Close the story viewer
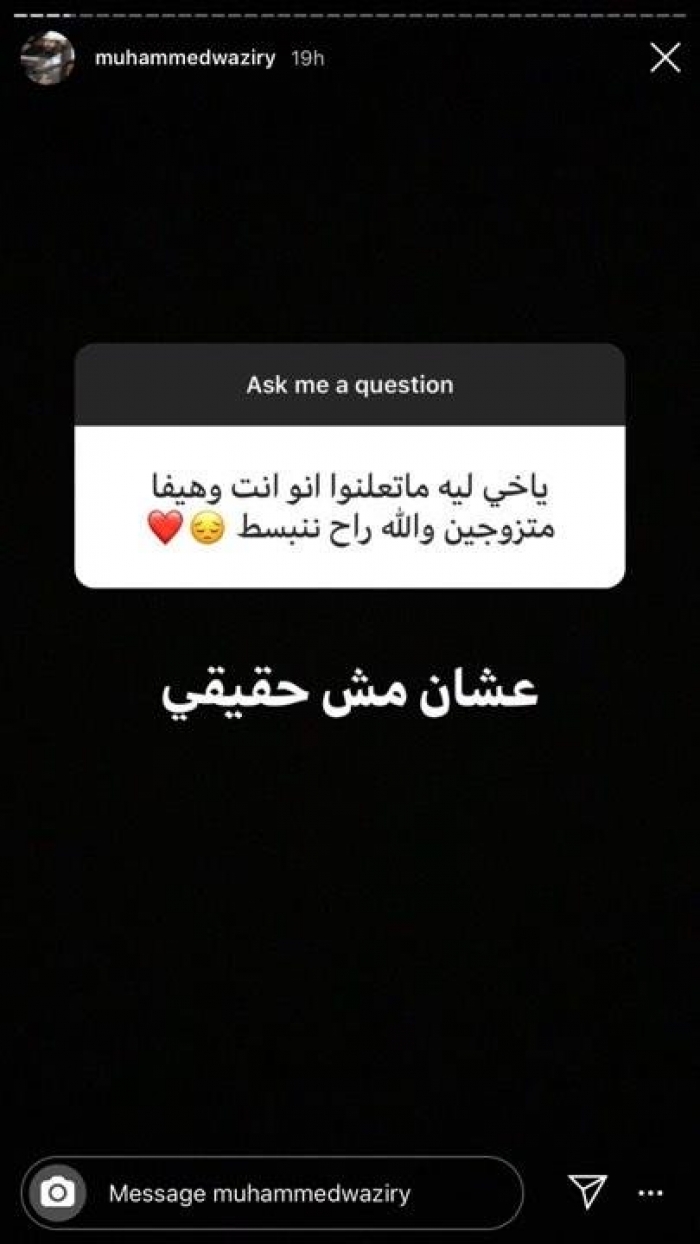The image size is (700, 1244). click(x=665, y=58)
